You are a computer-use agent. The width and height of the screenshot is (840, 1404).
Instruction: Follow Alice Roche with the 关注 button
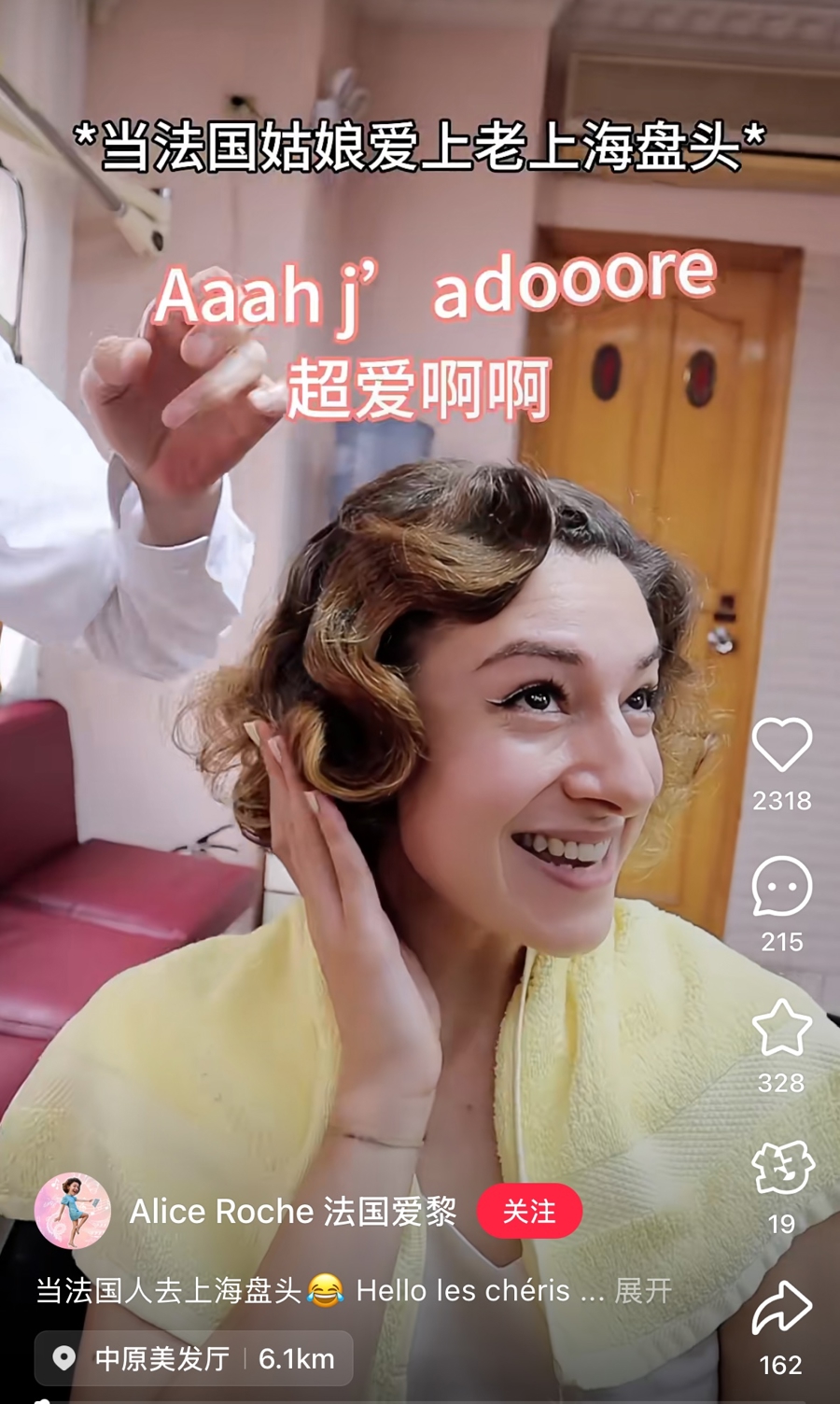[x=529, y=1212]
